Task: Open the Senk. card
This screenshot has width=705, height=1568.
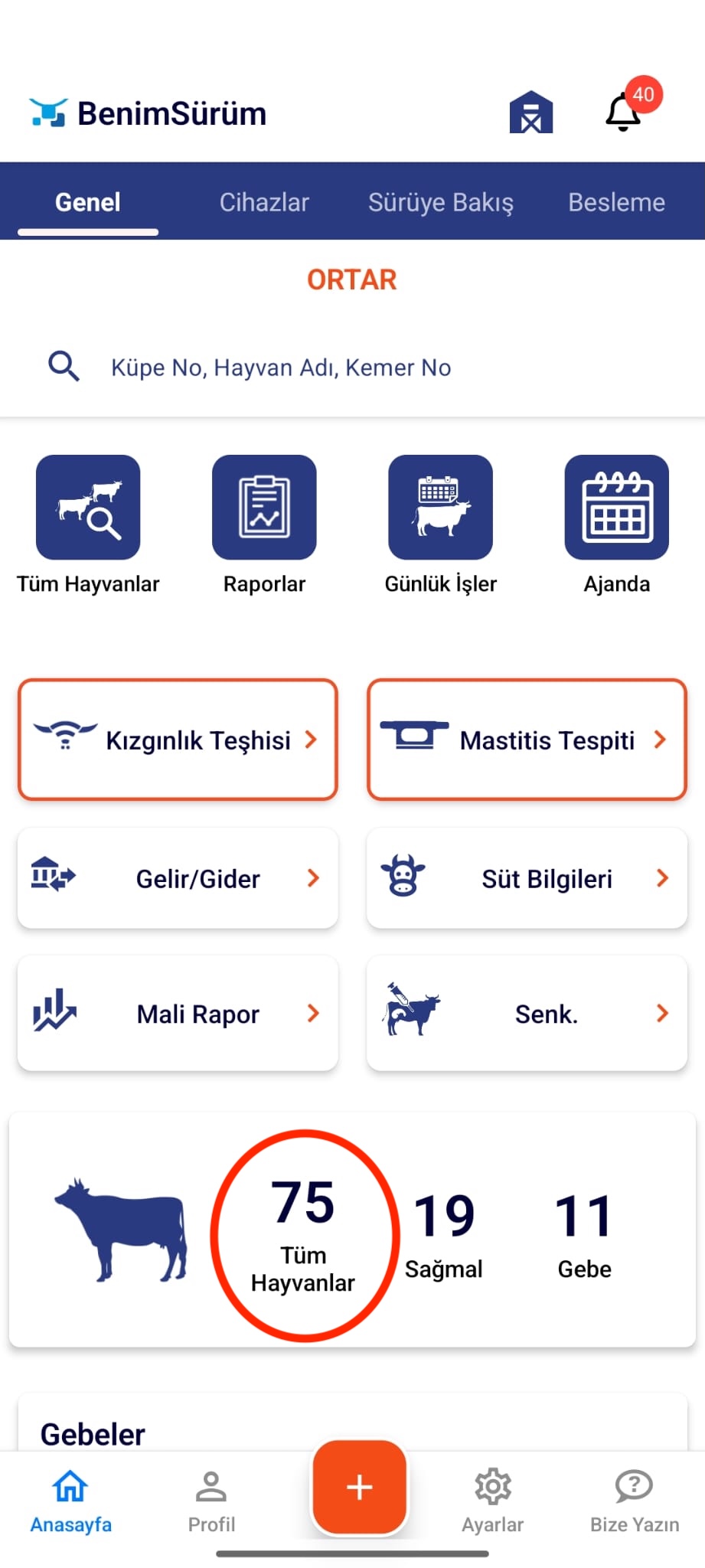Action: (527, 1013)
